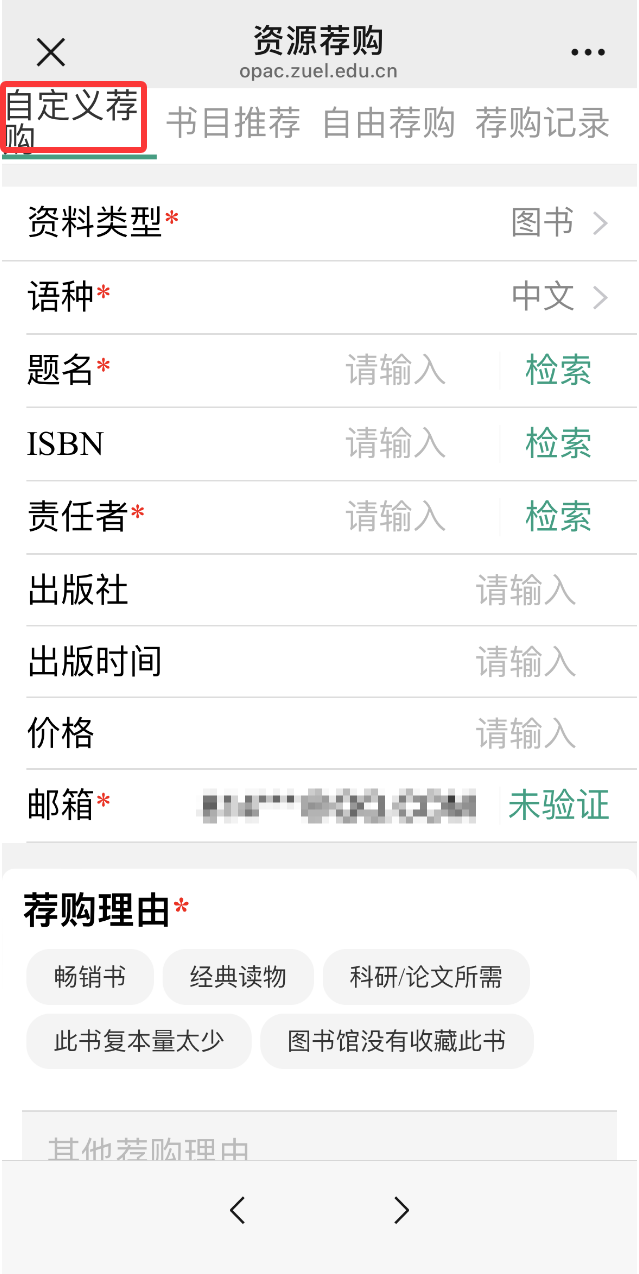Focus the 题名 input field
Screen dimensions: 639x1274
tap(395, 371)
